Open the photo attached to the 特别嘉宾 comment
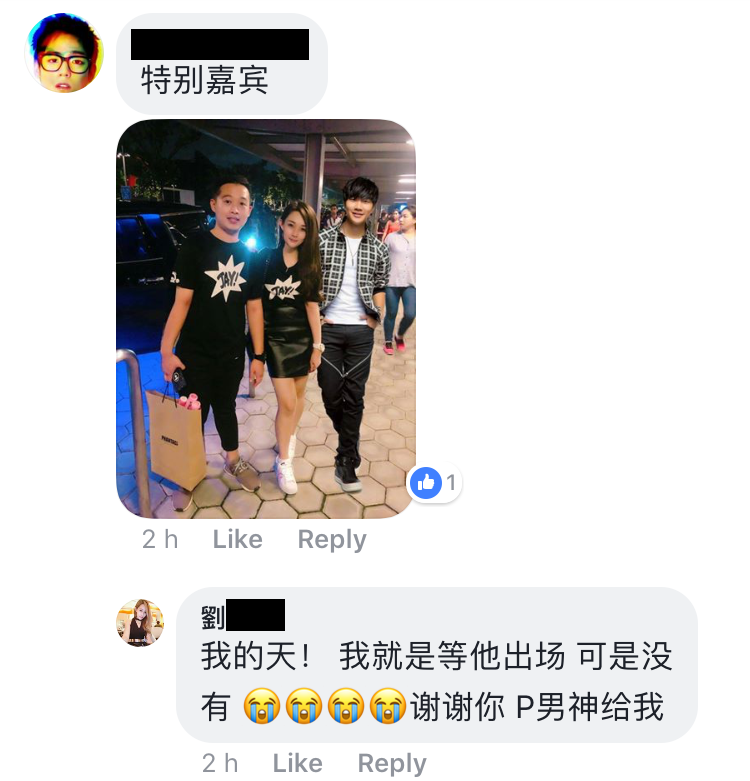Image resolution: width=750 pixels, height=781 pixels. 266,318
